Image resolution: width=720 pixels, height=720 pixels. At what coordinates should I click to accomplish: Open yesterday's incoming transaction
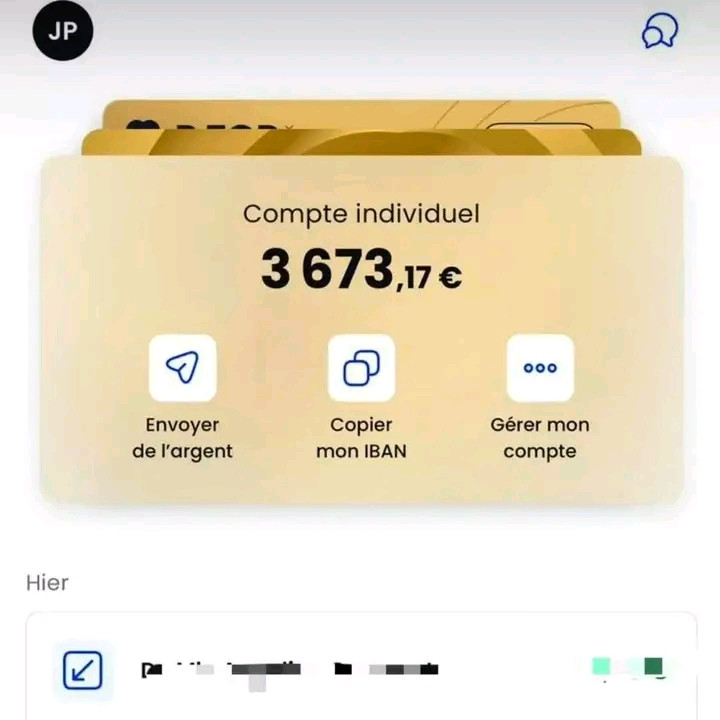pos(360,670)
